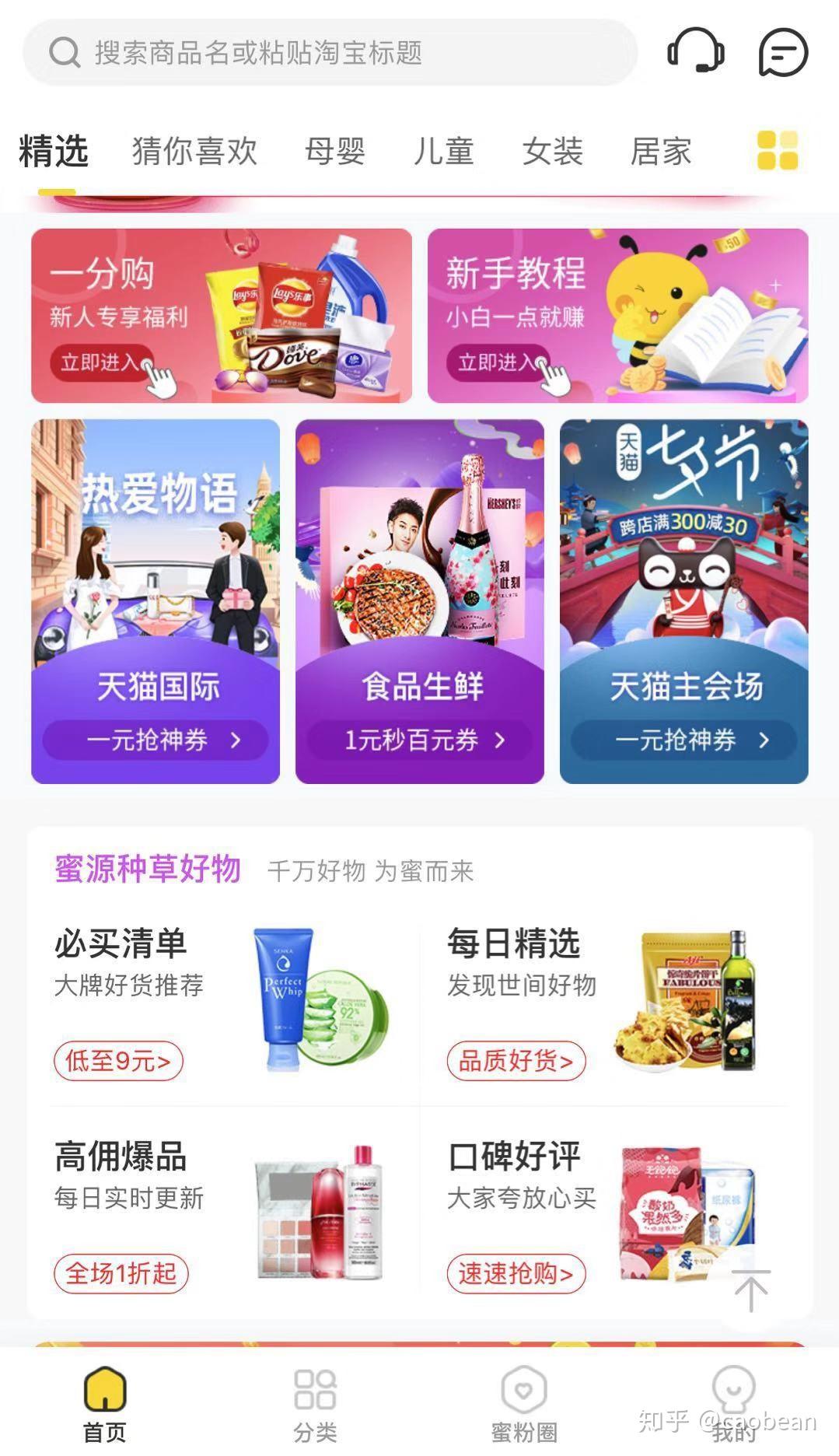Select the 女装 category tab

(x=553, y=151)
